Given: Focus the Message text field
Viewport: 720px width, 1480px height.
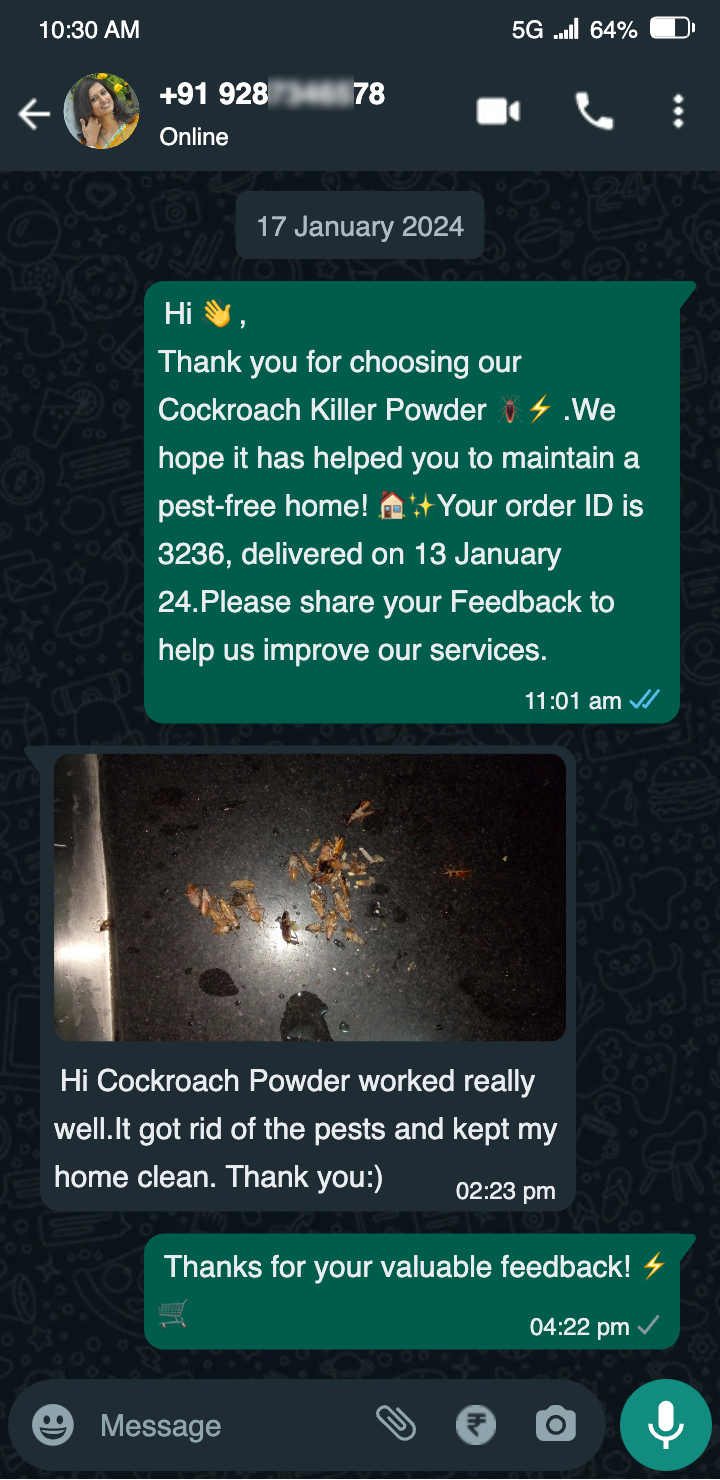Looking at the screenshot, I should tap(220, 1425).
